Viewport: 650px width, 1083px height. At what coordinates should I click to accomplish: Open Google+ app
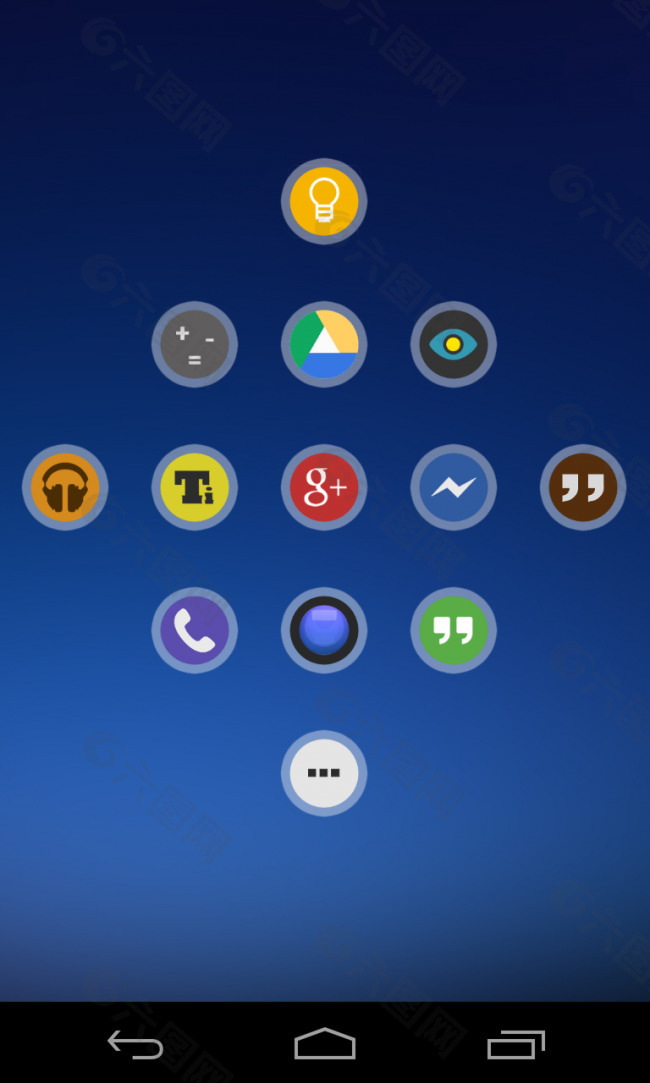pos(324,487)
